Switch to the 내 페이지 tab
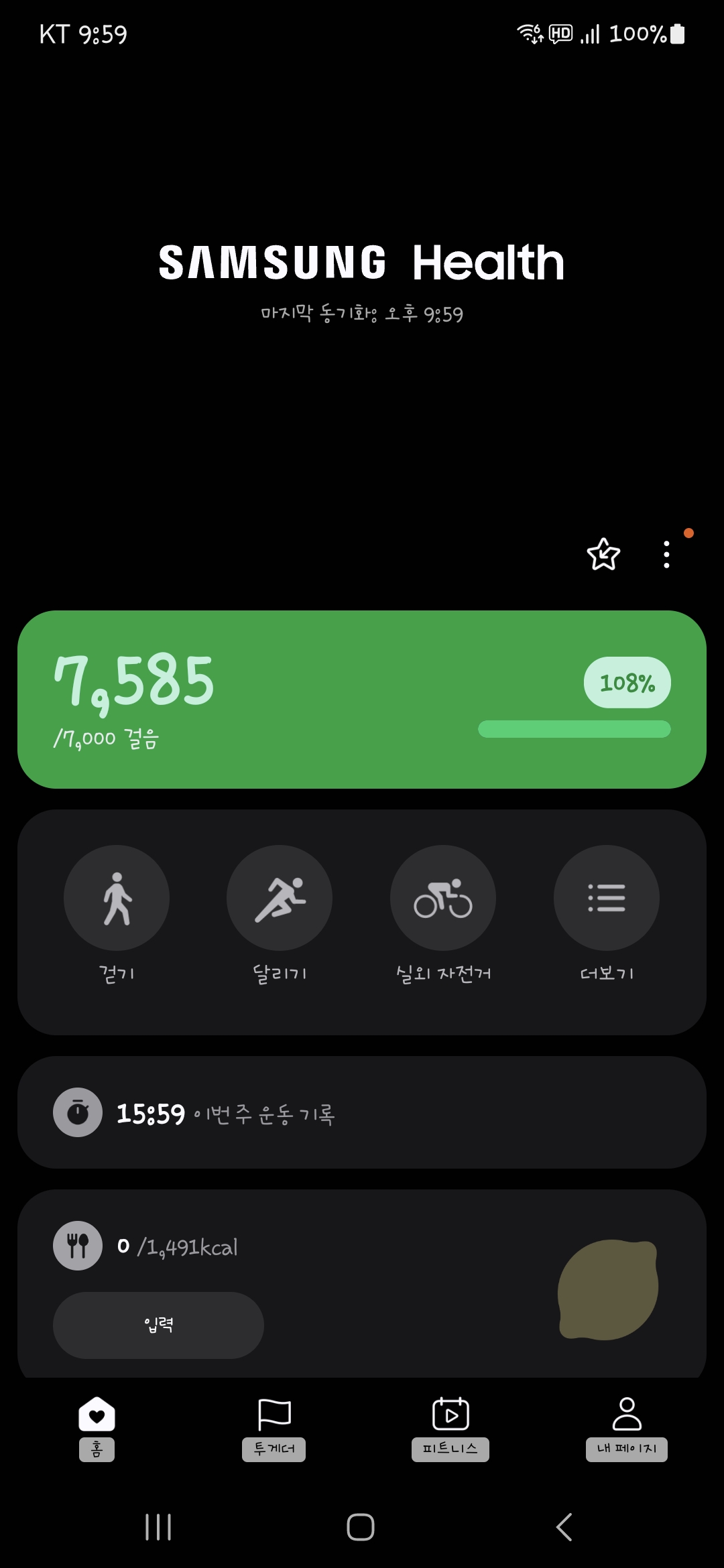724x1568 pixels. pos(627,1427)
